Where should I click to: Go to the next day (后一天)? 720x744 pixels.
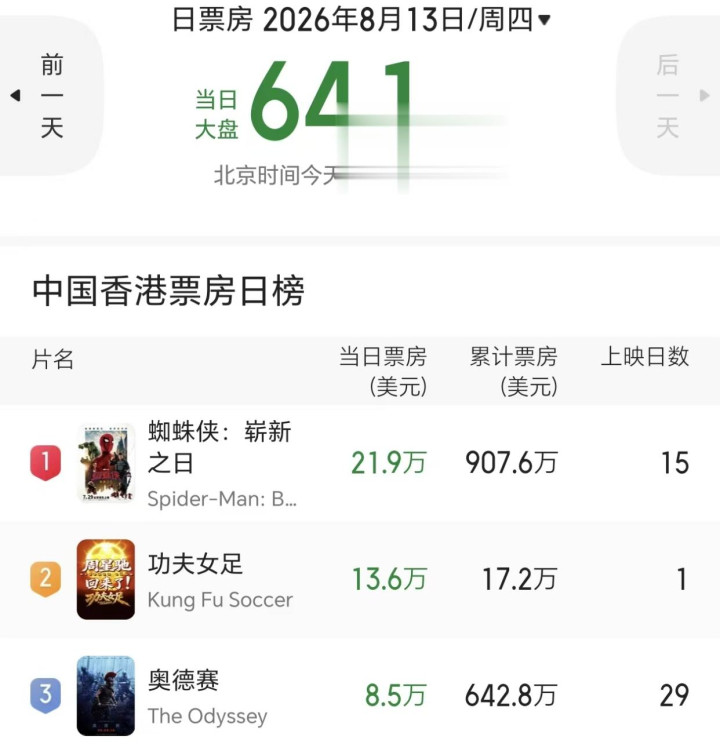pos(670,95)
